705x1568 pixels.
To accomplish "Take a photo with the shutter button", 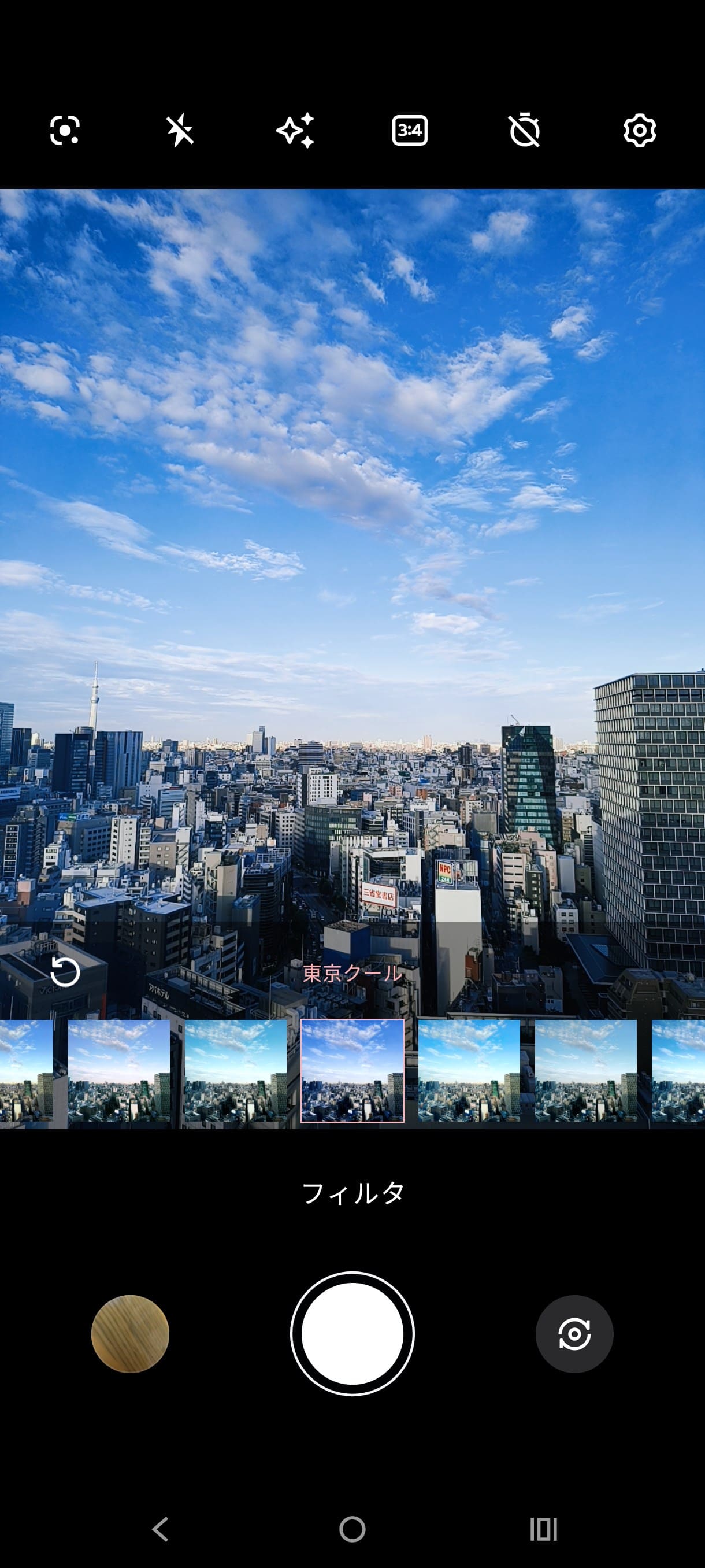I will pyautogui.click(x=352, y=1334).
